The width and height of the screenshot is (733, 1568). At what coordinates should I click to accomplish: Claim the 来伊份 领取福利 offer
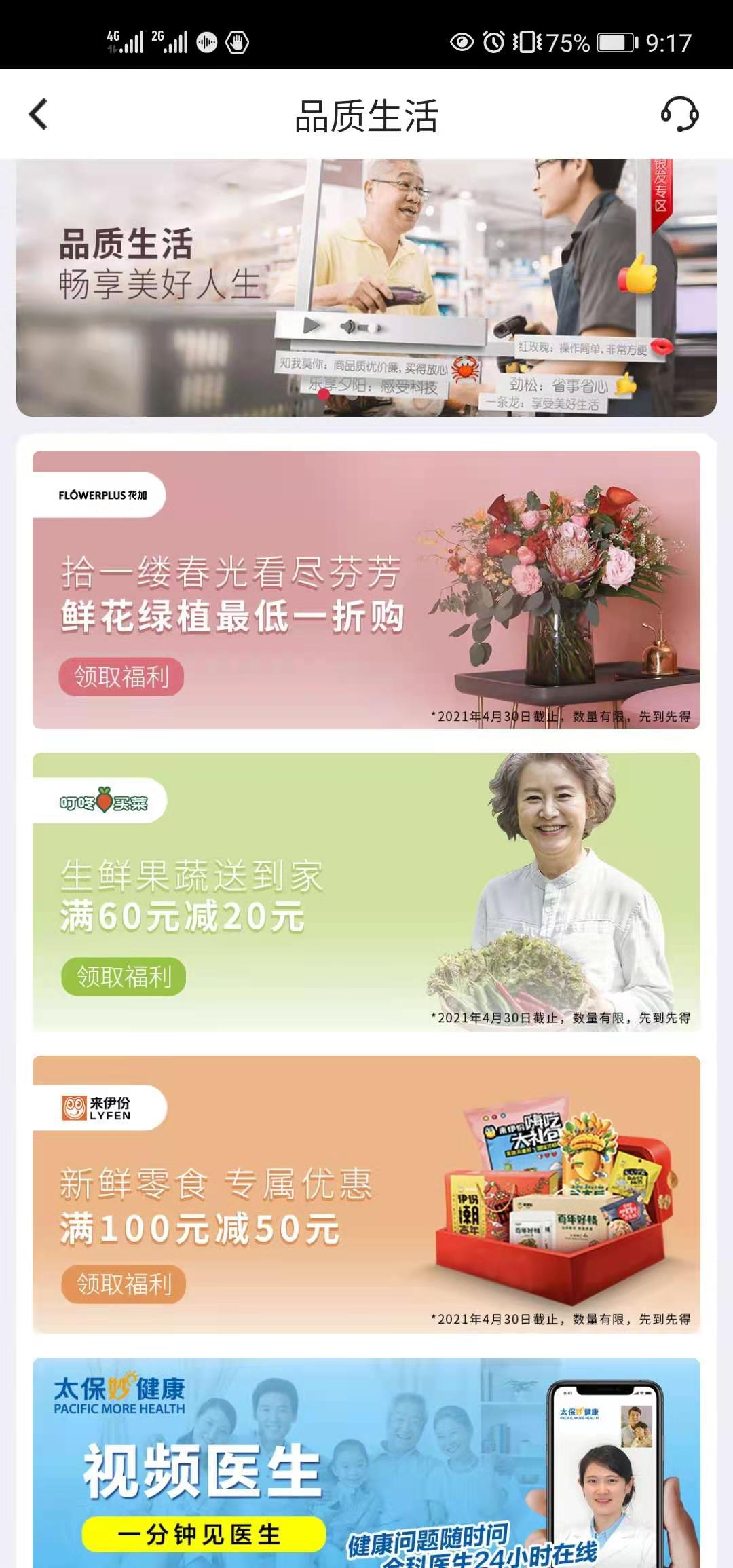pyautogui.click(x=124, y=1284)
